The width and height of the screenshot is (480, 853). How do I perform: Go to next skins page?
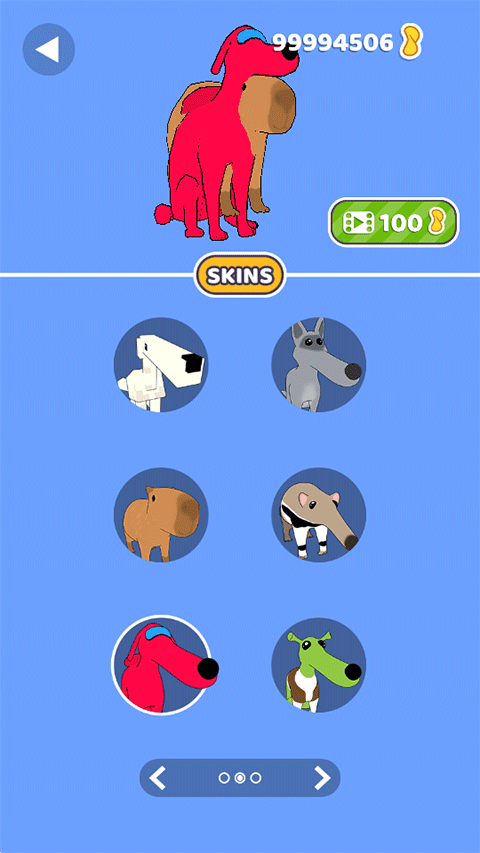(x=323, y=778)
